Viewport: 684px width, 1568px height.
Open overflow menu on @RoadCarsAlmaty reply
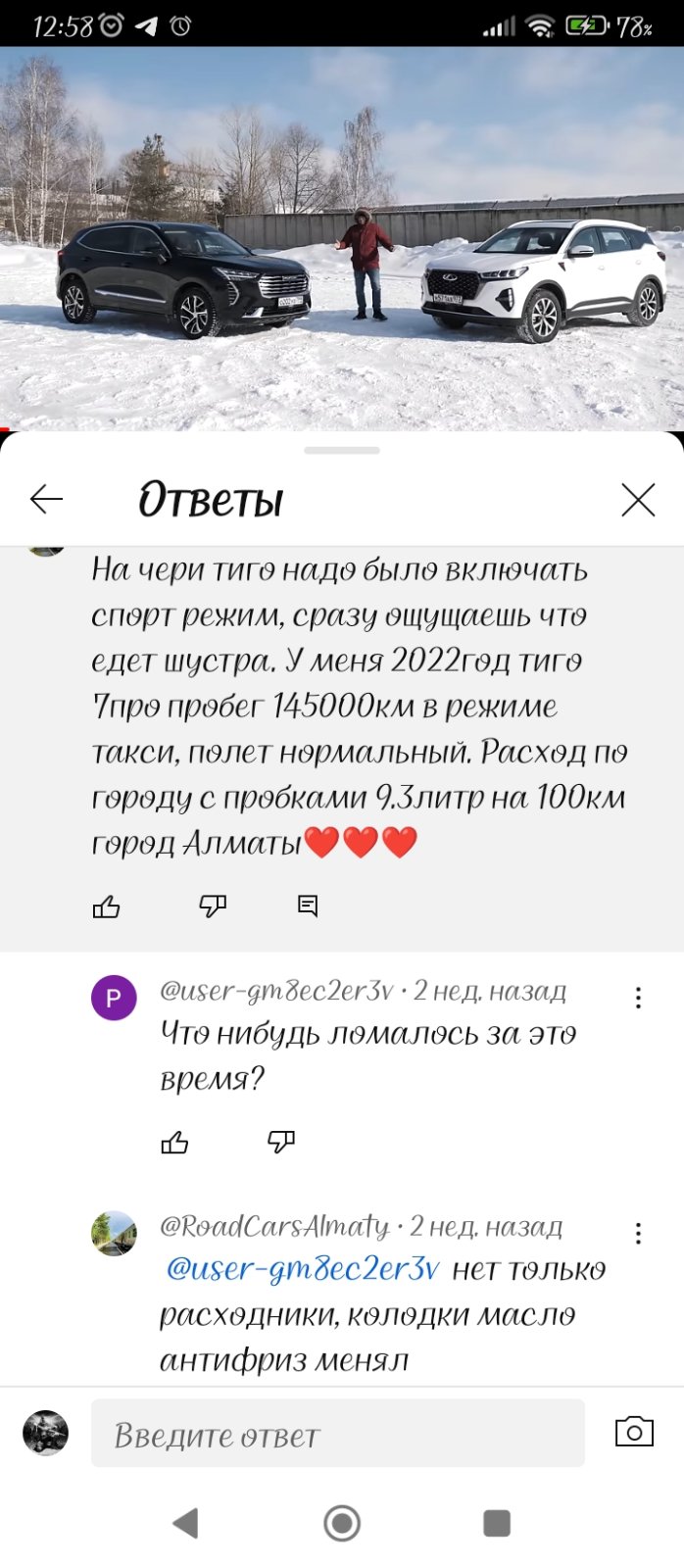coord(638,1233)
